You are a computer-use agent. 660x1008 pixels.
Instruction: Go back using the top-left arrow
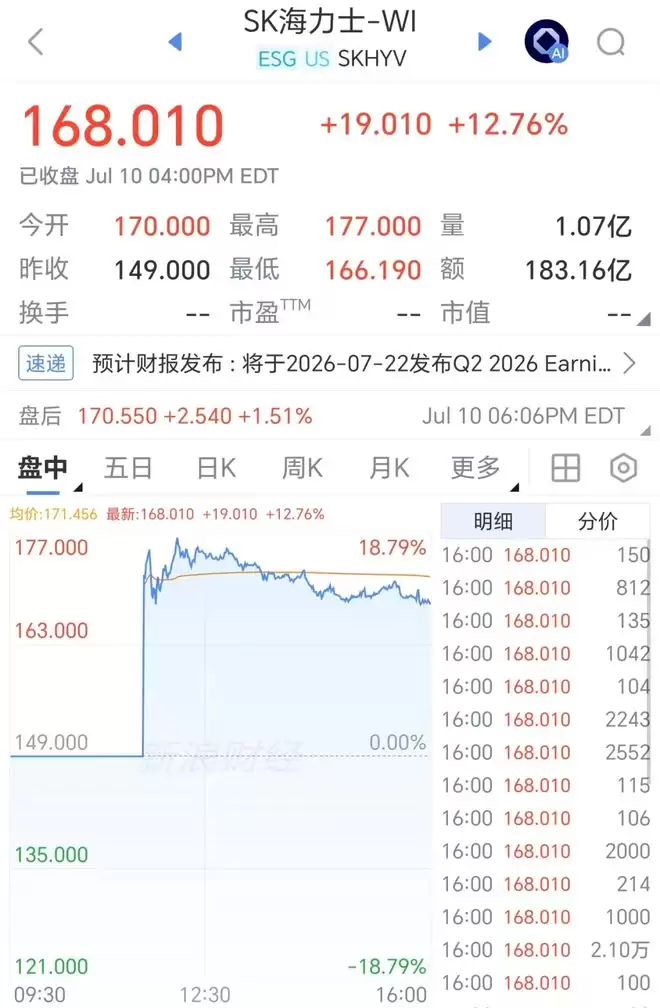pyautogui.click(x=36, y=42)
